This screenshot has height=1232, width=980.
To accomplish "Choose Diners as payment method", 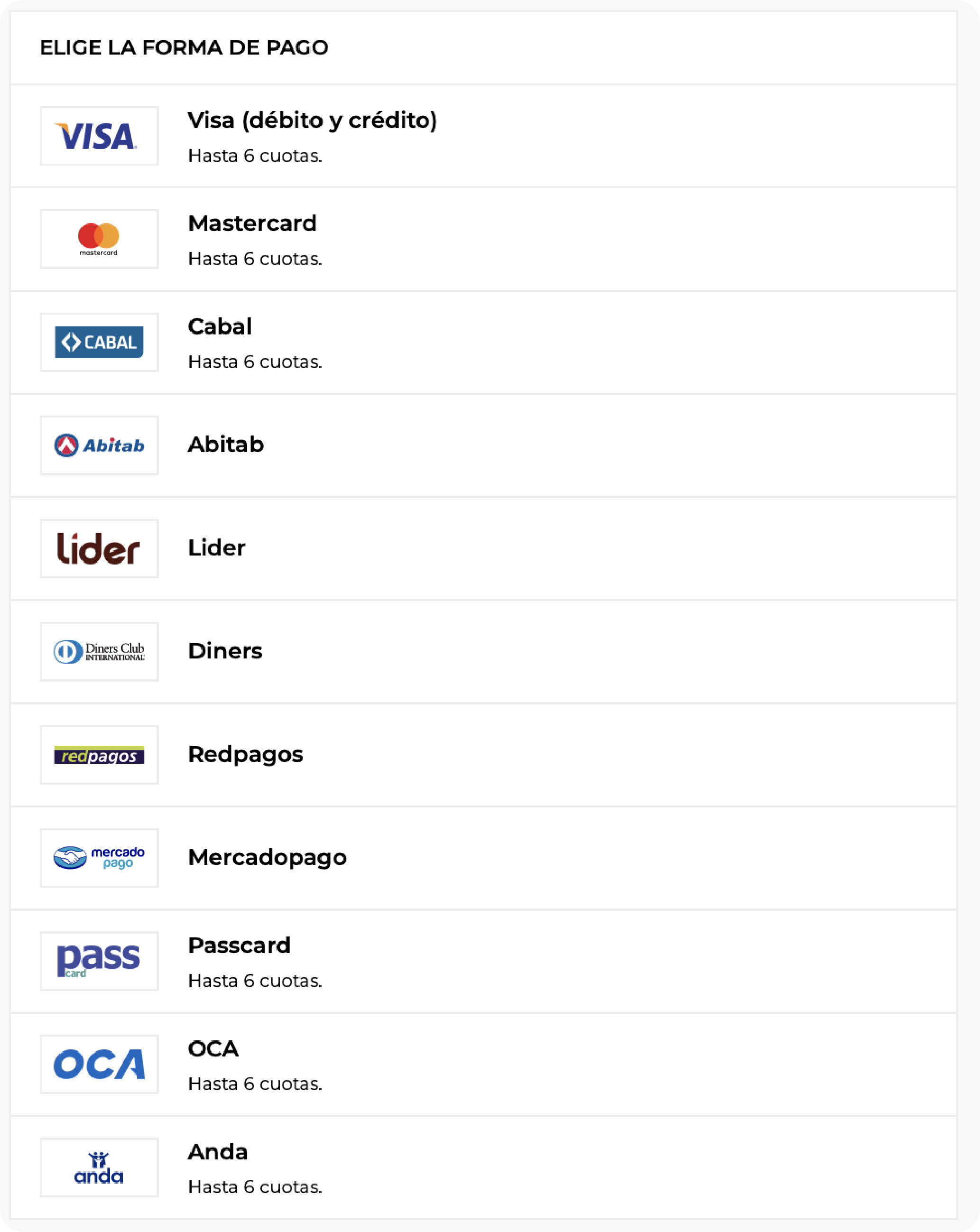I will click(225, 651).
